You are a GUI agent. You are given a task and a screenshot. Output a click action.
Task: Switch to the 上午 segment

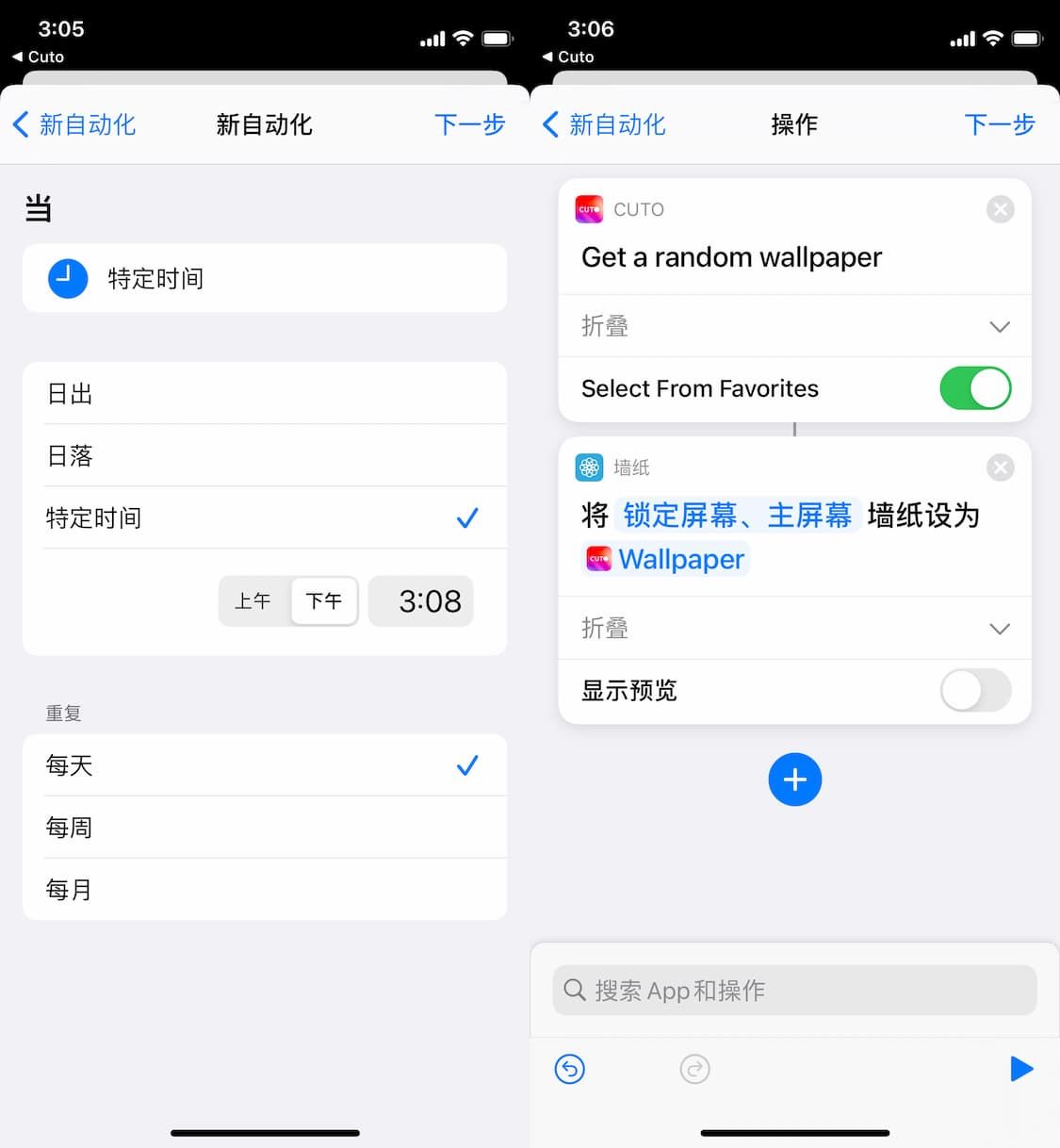[253, 601]
